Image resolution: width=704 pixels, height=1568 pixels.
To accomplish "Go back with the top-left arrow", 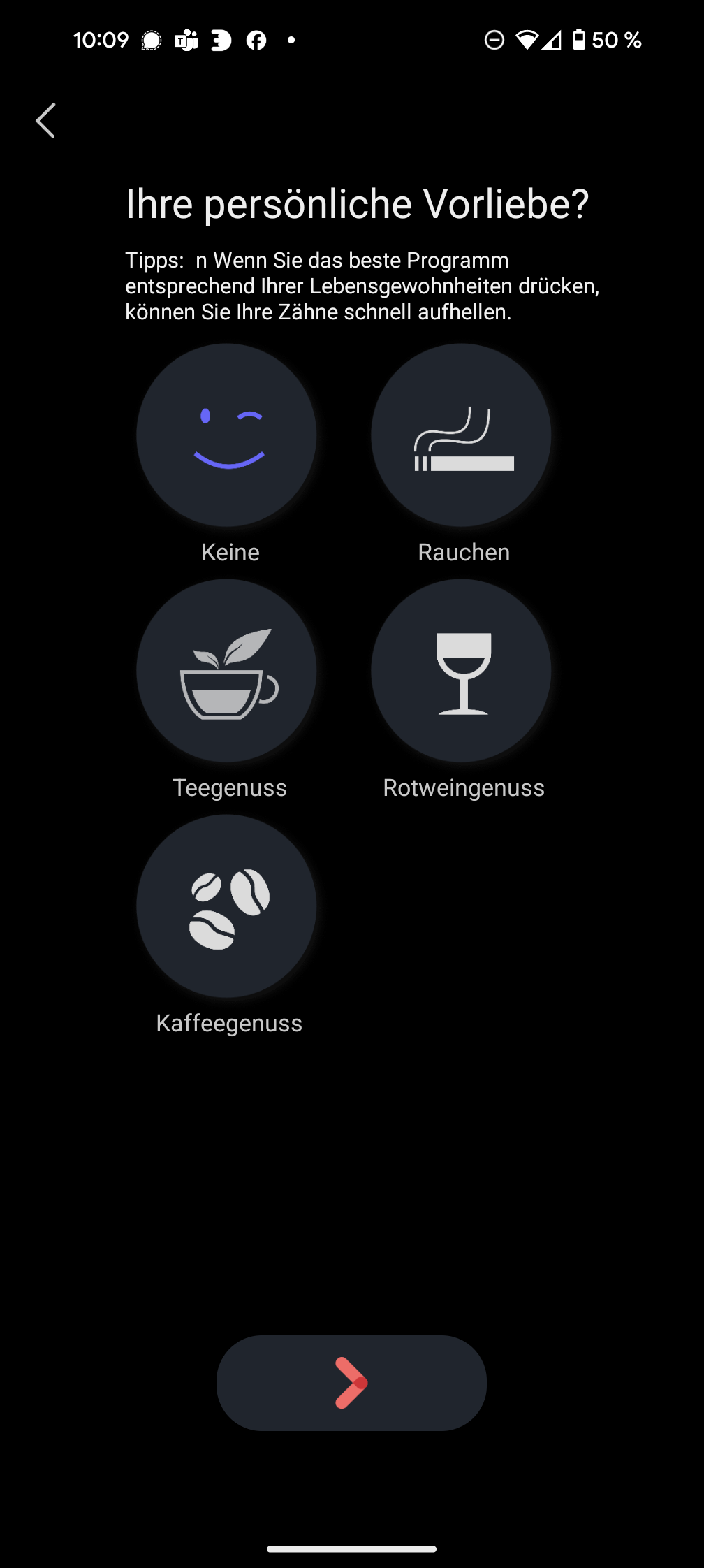I will coord(46,121).
